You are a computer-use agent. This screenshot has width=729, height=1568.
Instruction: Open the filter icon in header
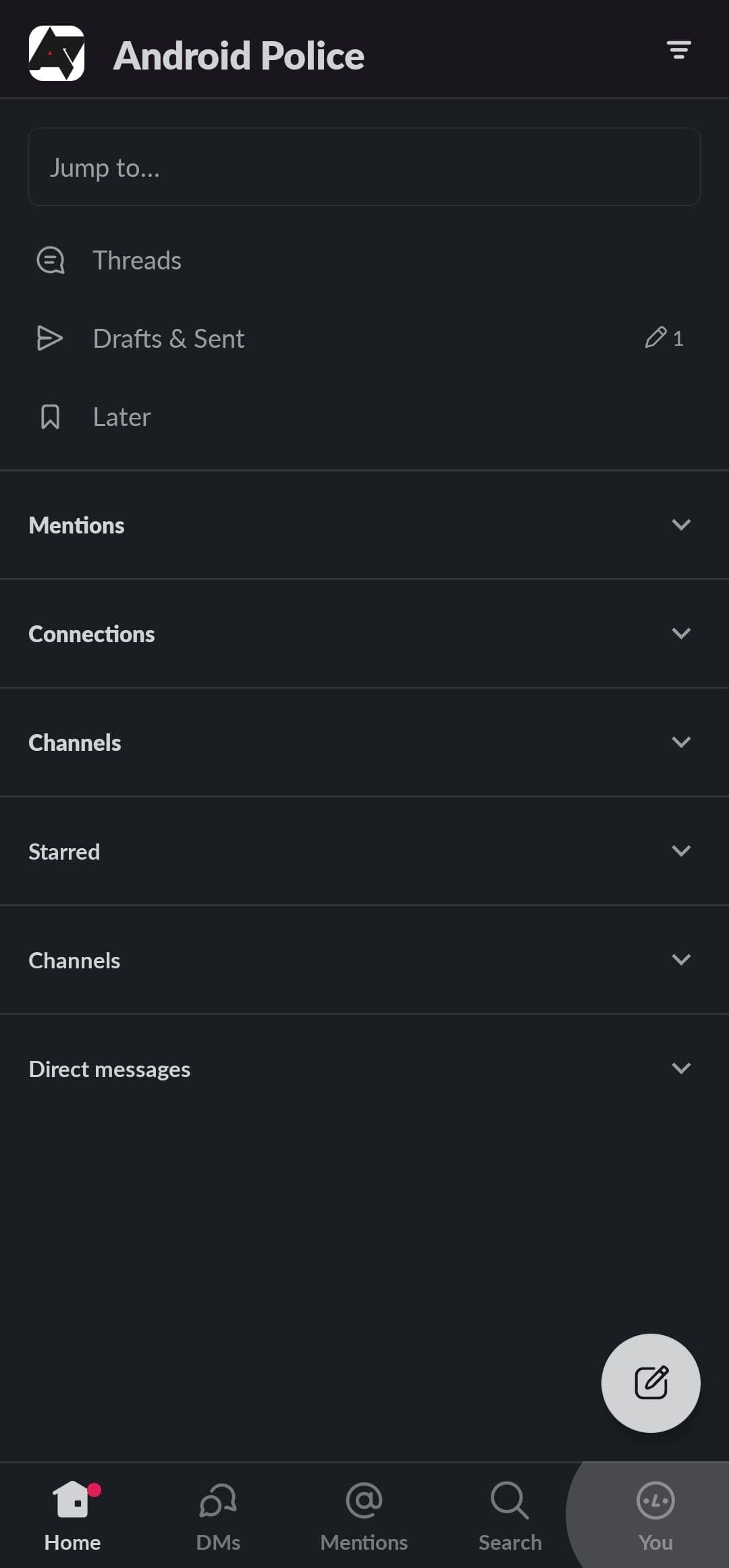tap(678, 50)
